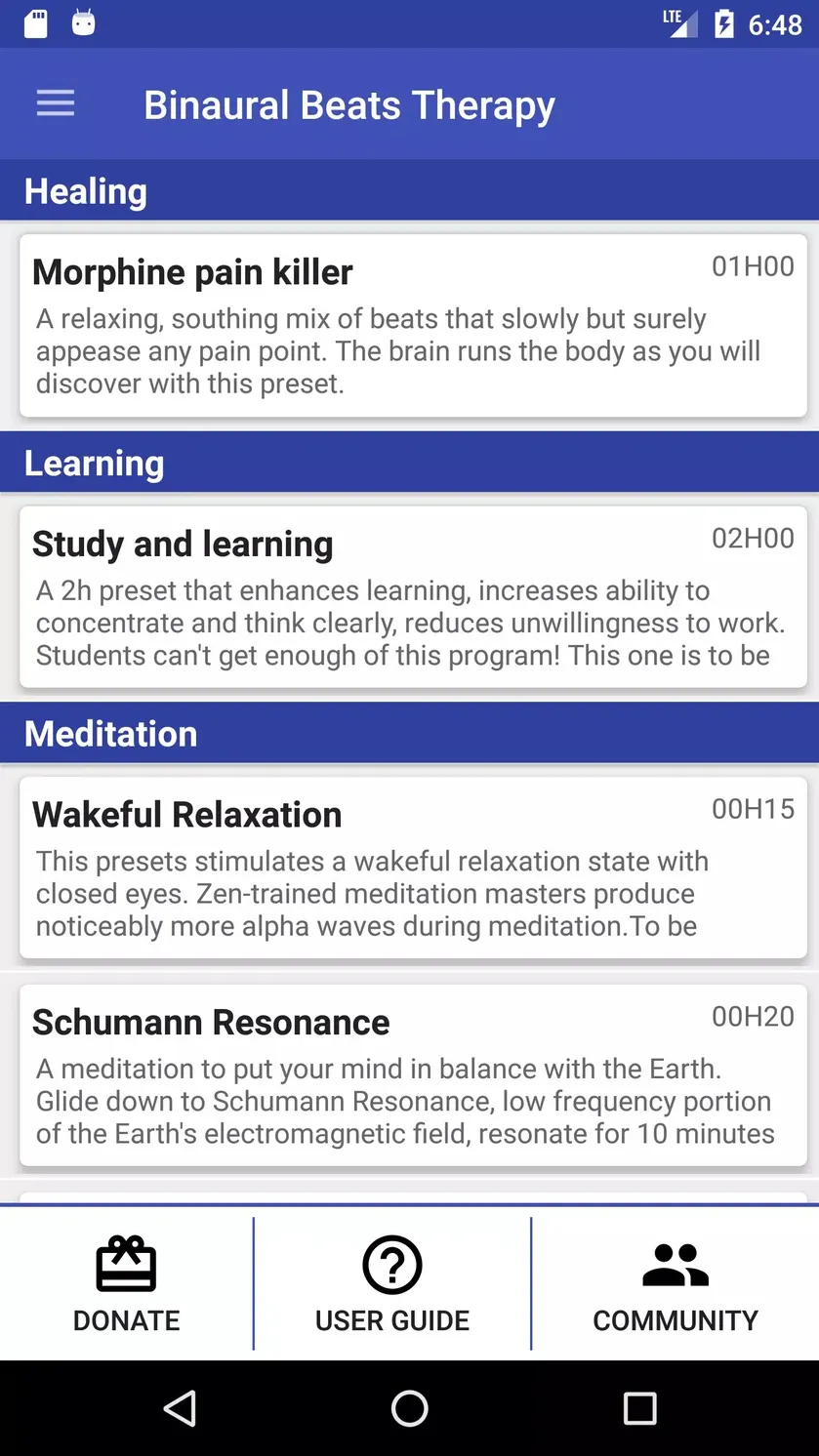Tap the Donate button
This screenshot has height=1456, width=819.
[x=127, y=1284]
